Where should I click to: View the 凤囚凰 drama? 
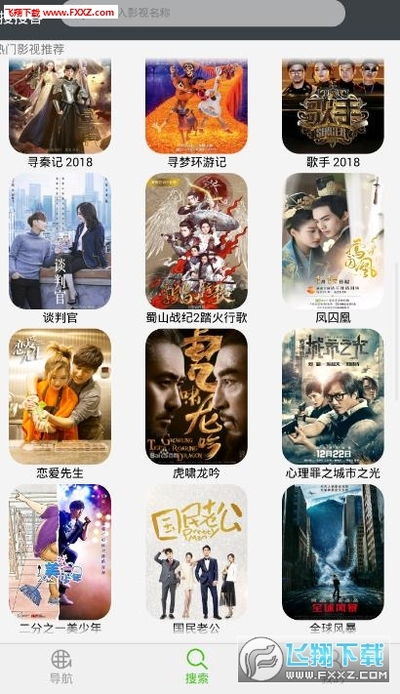[333, 241]
